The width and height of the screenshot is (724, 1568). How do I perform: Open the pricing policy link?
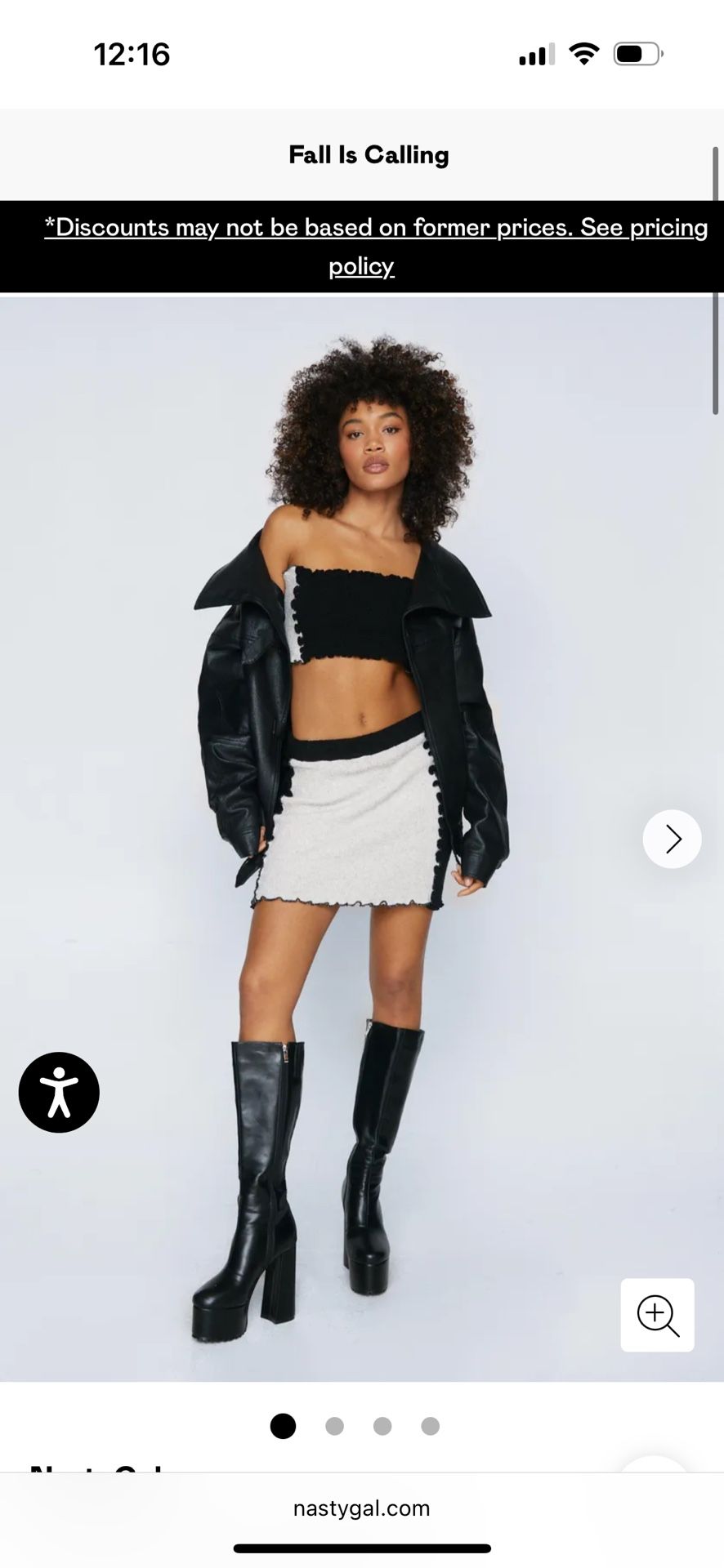[376, 246]
